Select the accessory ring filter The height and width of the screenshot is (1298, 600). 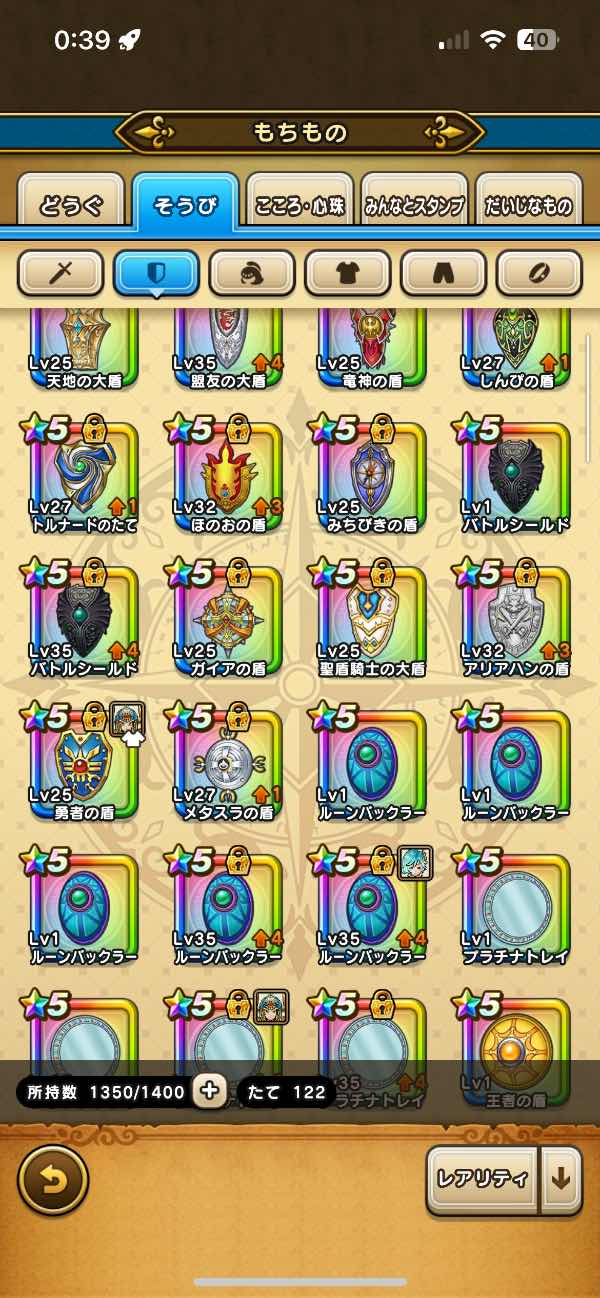539,272
